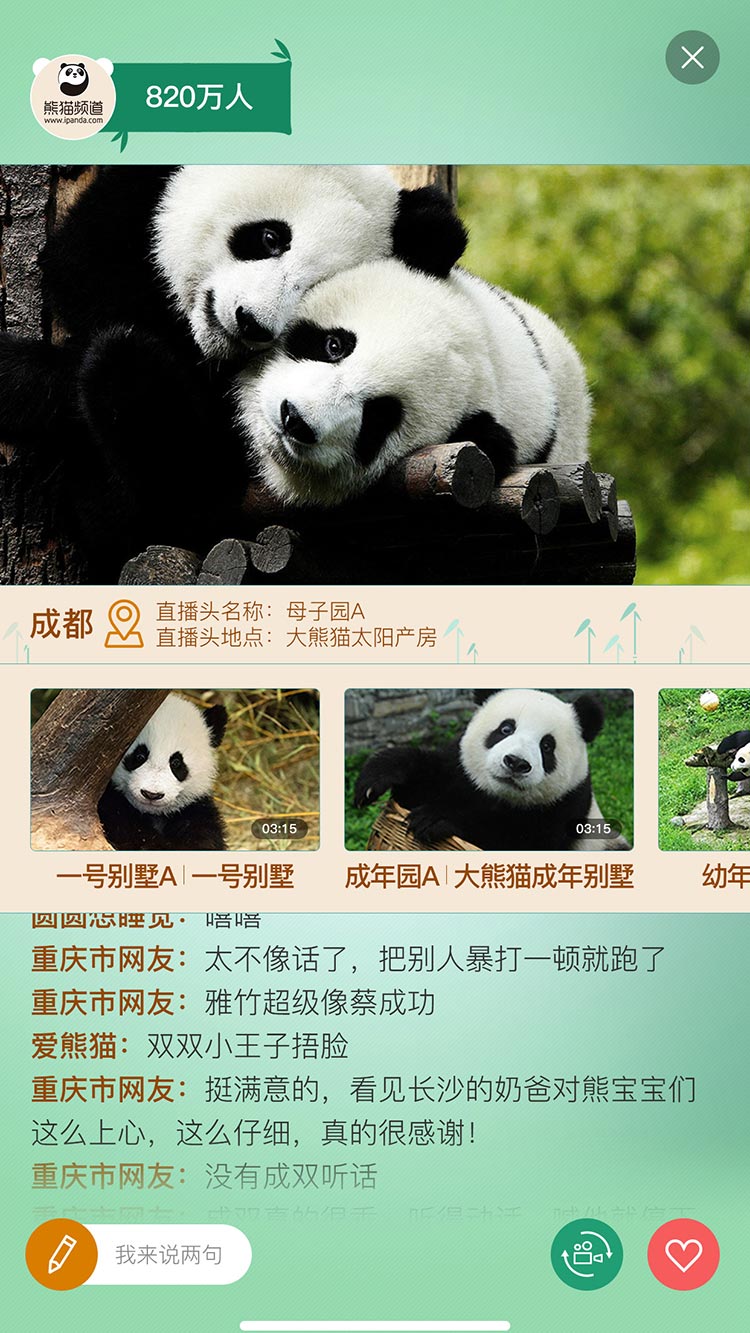This screenshot has height=1333, width=750.
Task: Open the 一号别墅A live cam thumbnail
Action: pyautogui.click(x=175, y=769)
